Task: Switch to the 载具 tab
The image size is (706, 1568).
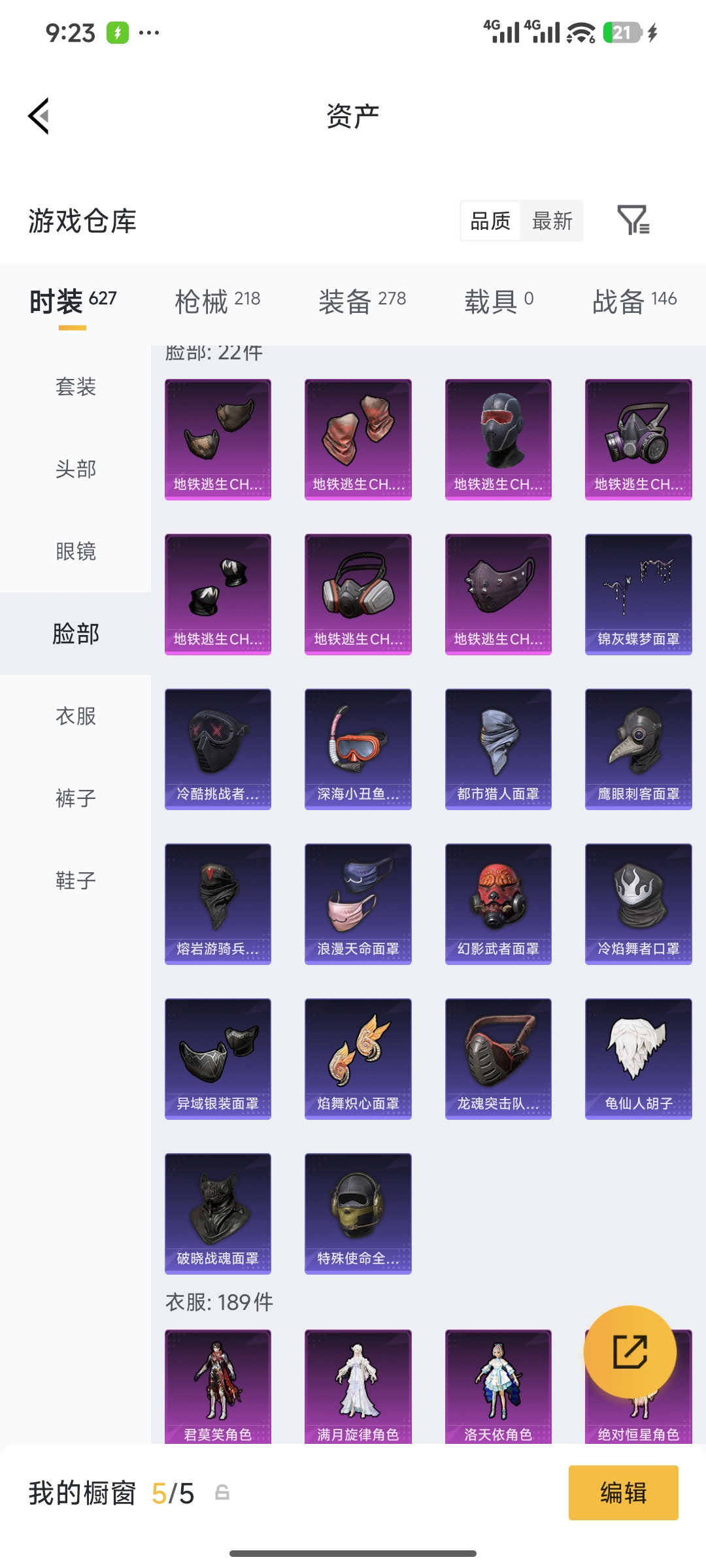Action: [x=499, y=301]
